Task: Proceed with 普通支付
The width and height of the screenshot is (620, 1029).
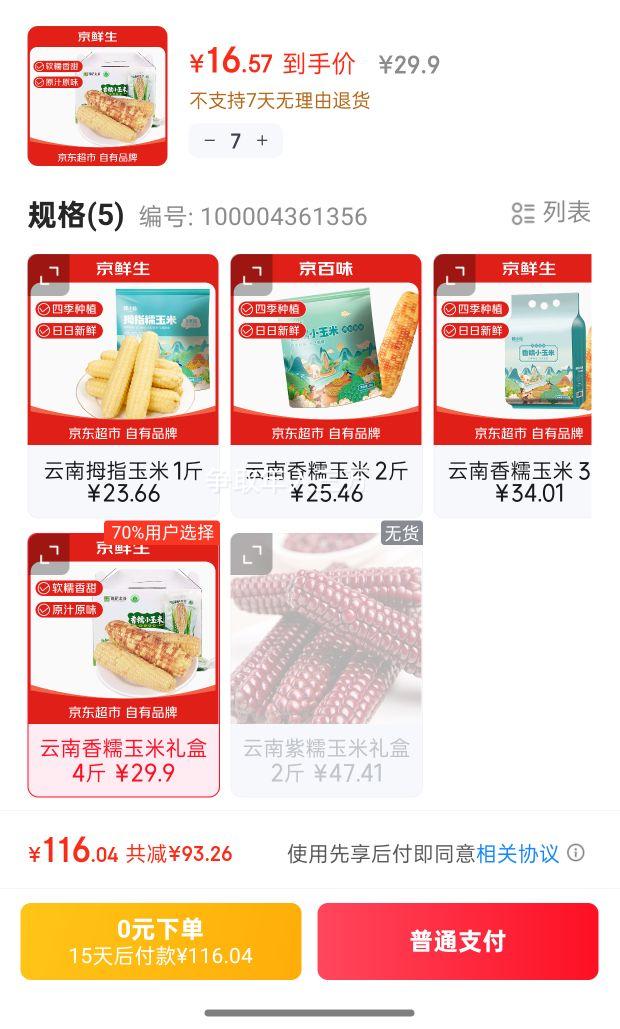Action: coord(457,941)
